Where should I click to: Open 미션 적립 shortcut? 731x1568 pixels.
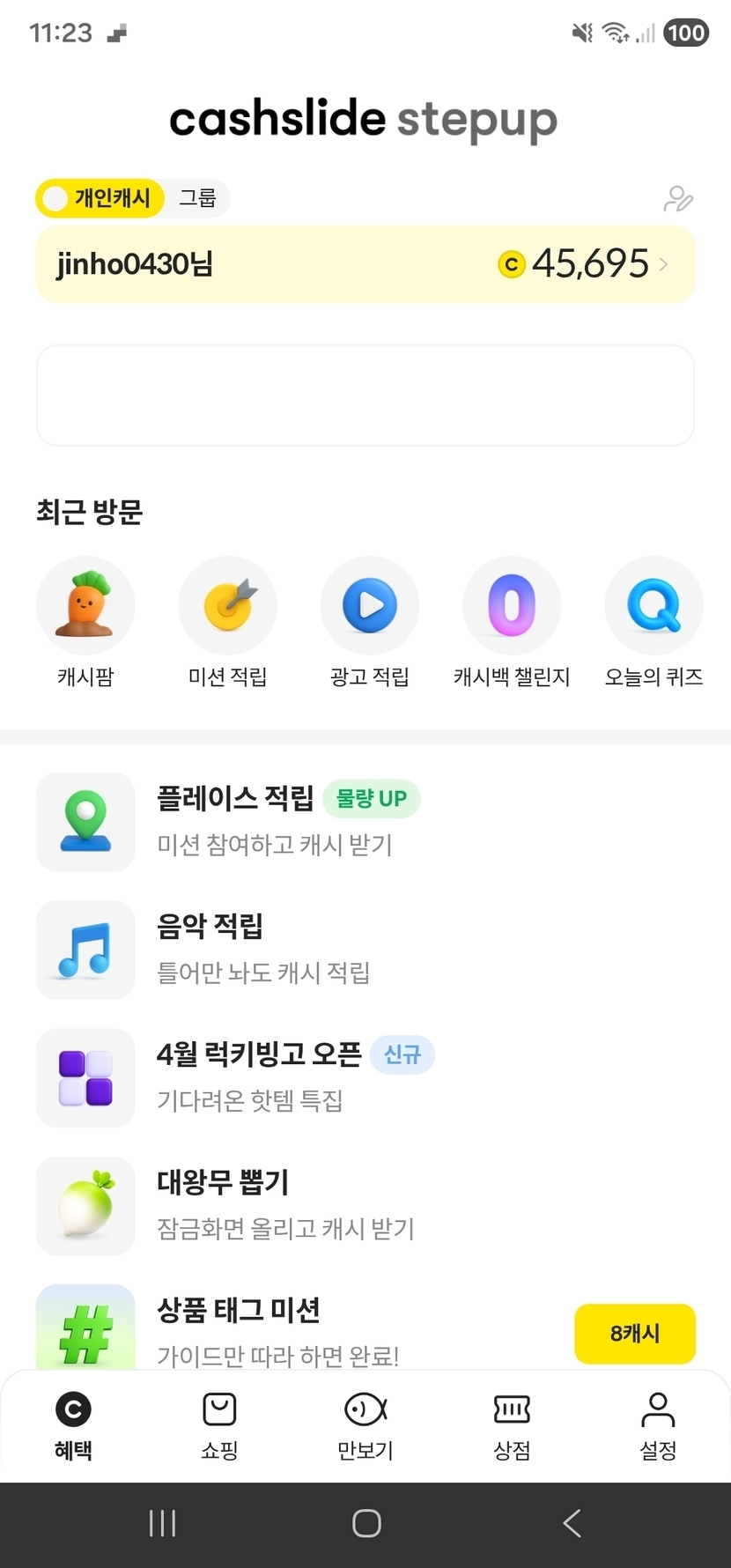click(x=227, y=606)
